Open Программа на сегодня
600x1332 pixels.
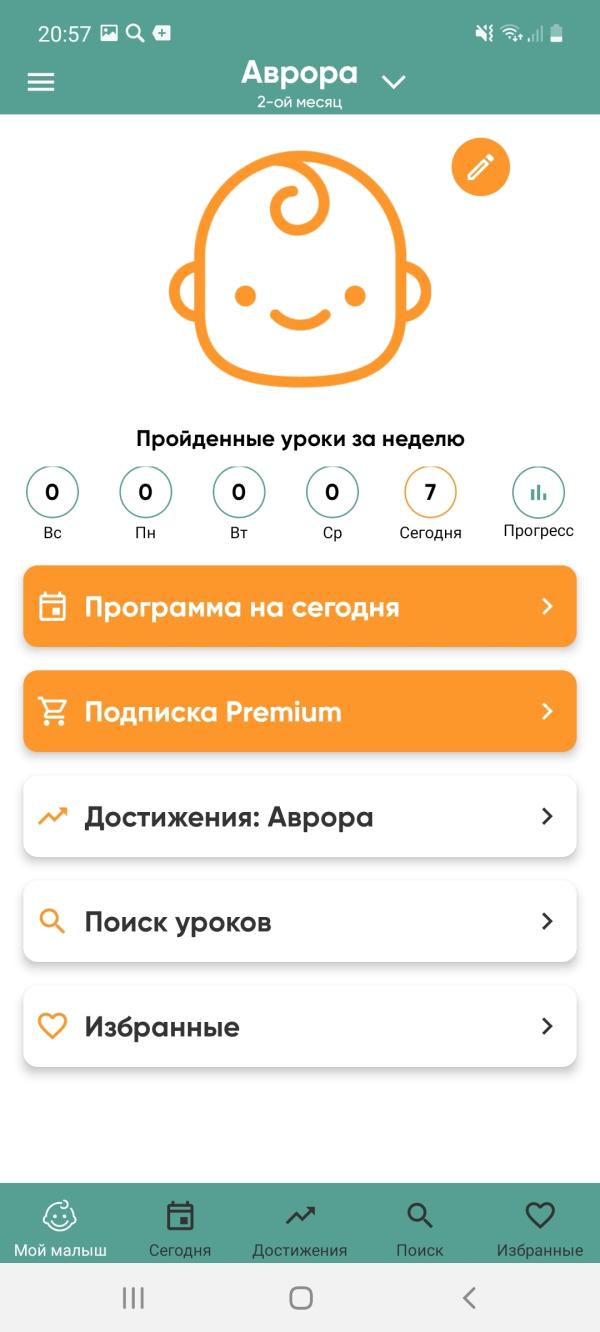[300, 606]
